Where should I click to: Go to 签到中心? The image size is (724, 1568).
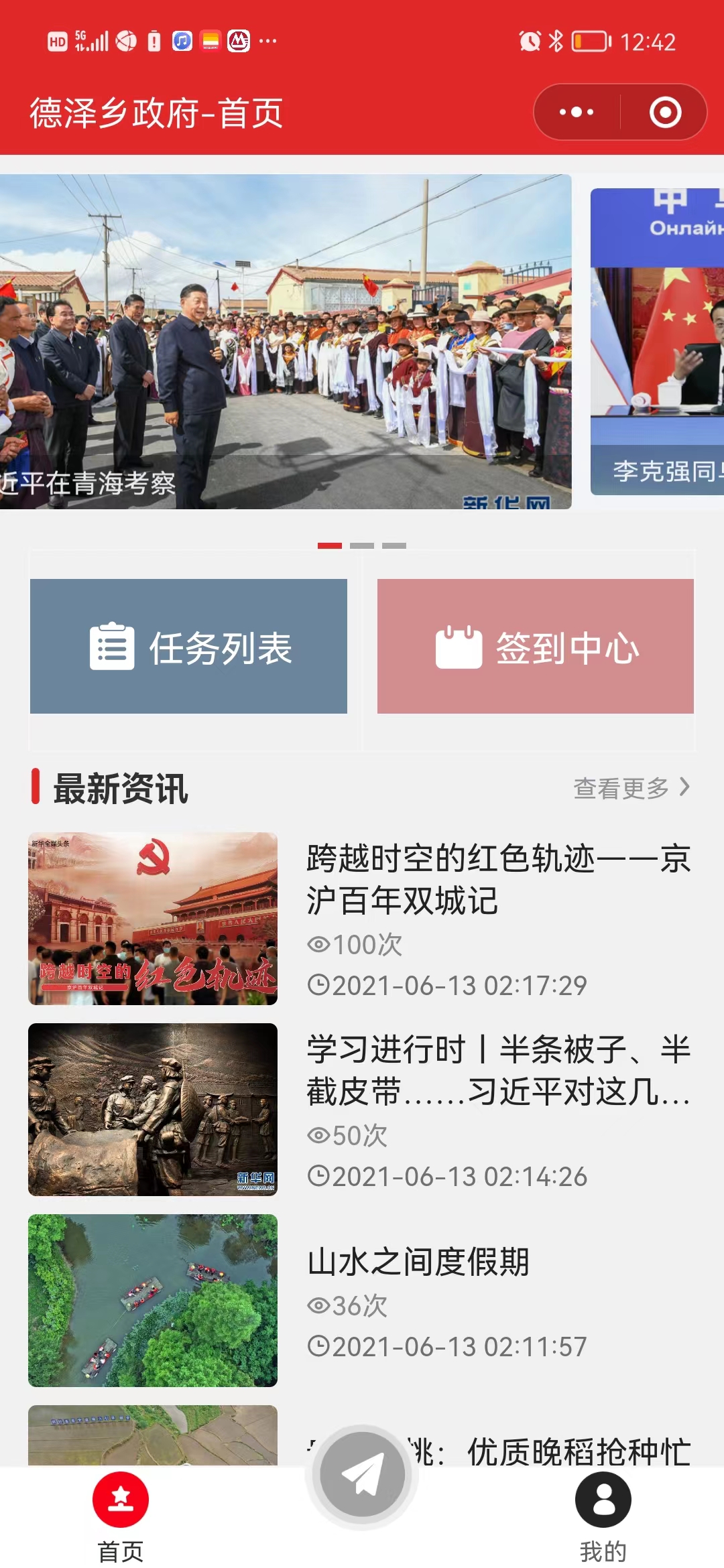pos(535,646)
